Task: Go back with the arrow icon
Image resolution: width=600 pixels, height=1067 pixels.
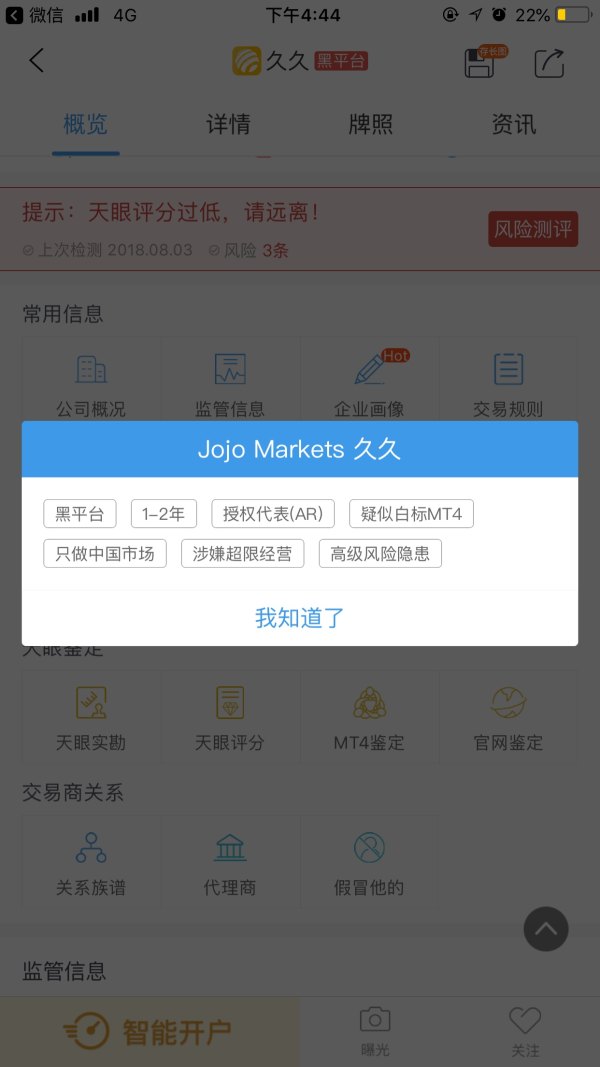Action: (37, 61)
